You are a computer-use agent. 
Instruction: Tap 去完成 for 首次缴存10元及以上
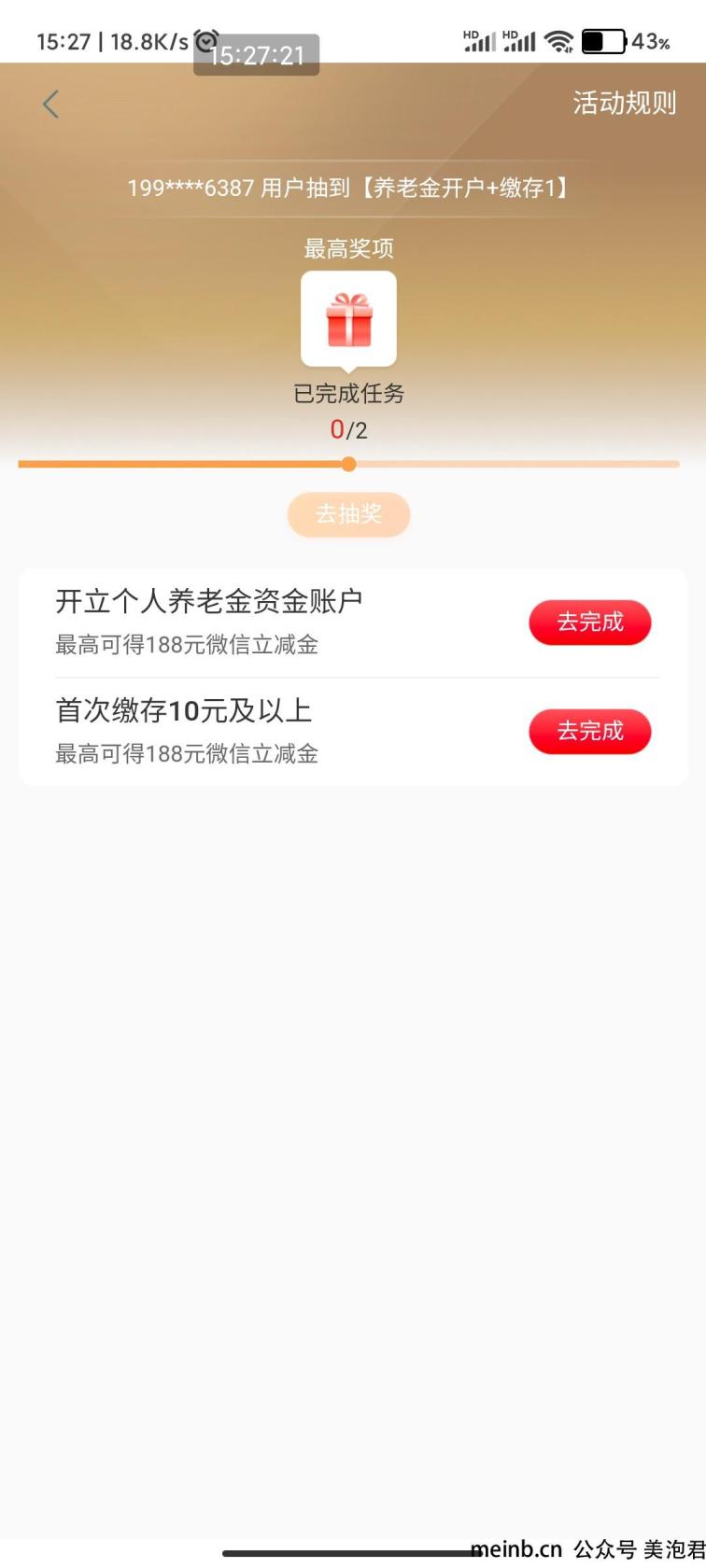pos(589,732)
